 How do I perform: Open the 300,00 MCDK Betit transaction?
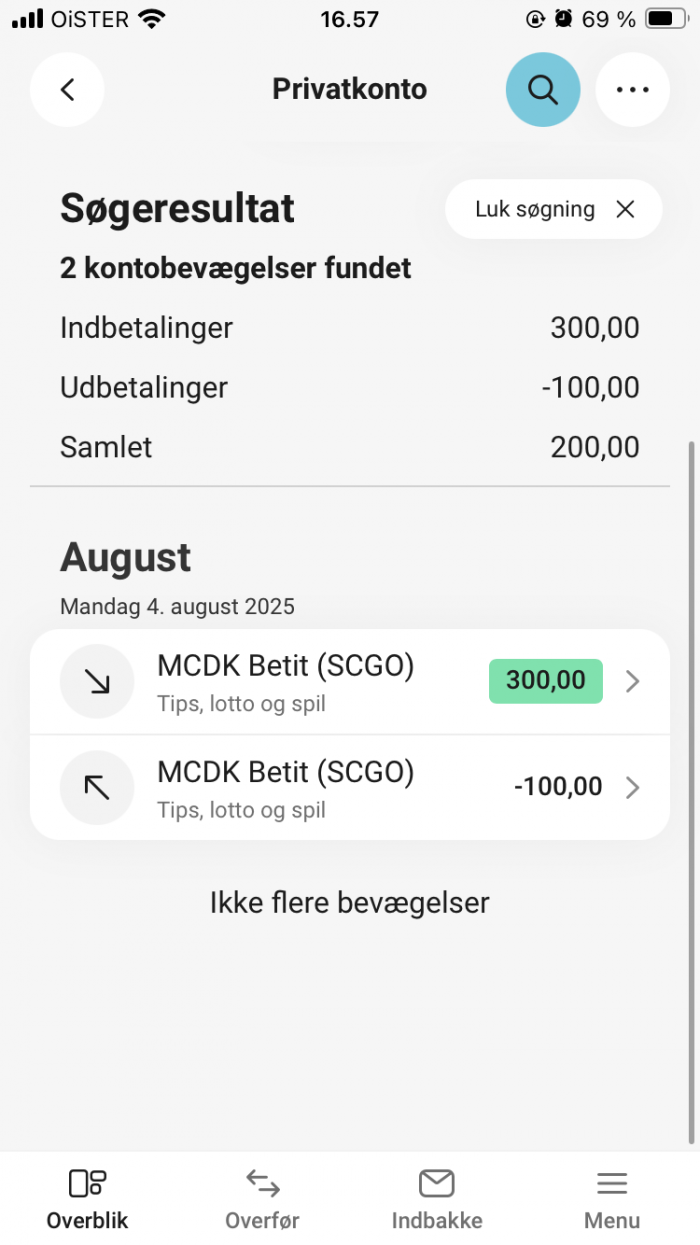pyautogui.click(x=350, y=682)
